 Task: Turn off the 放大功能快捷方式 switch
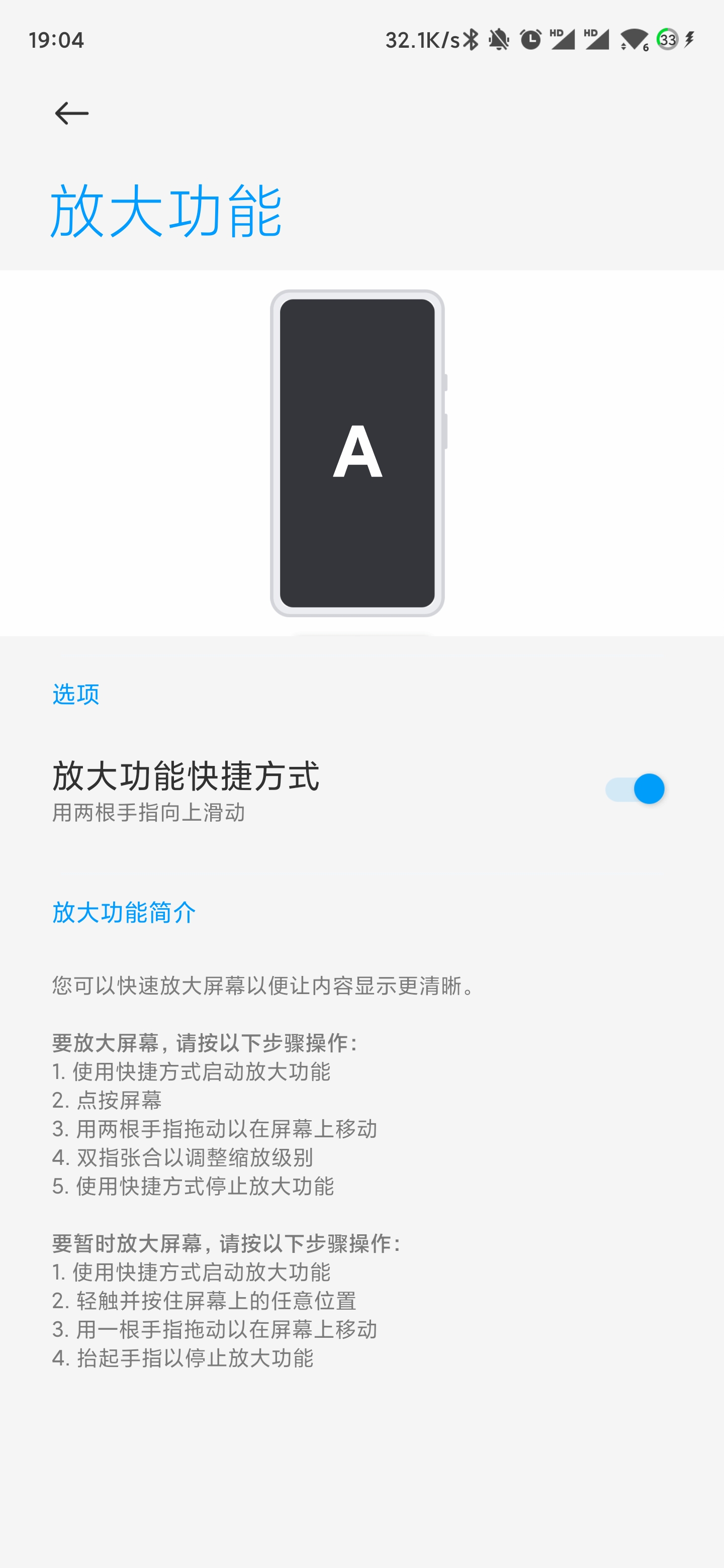(x=635, y=789)
